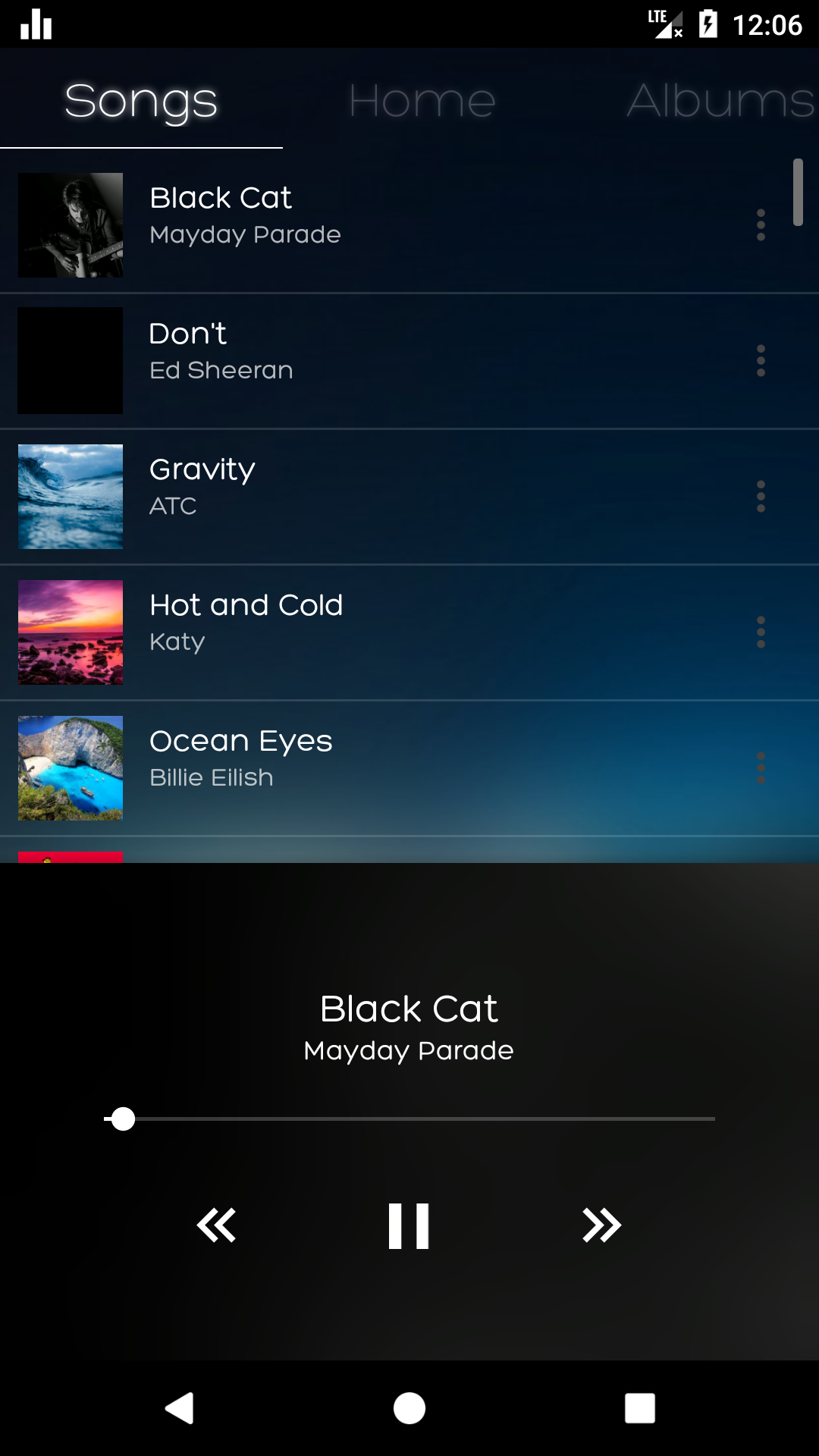Screen dimensions: 819x1456
Task: Select the Songs tab
Action: pos(141,100)
